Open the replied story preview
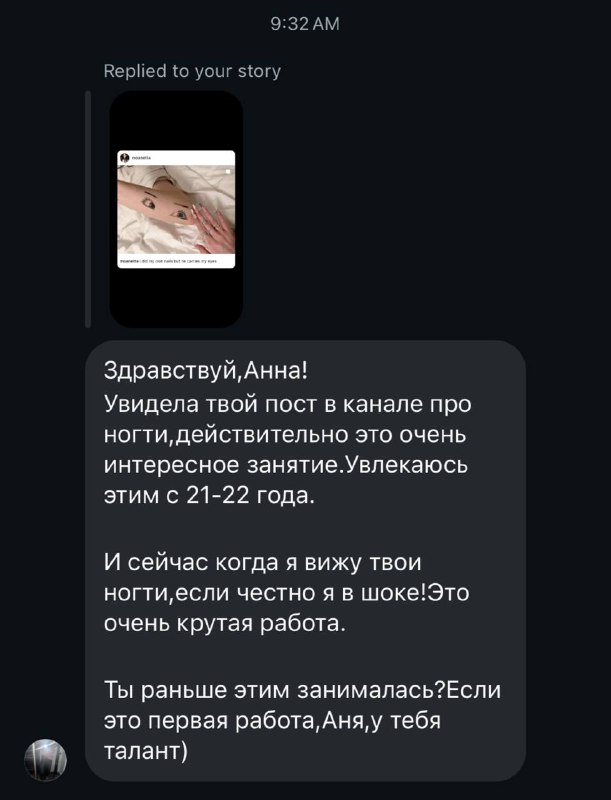Viewport: 611px width, 800px height. click(175, 209)
